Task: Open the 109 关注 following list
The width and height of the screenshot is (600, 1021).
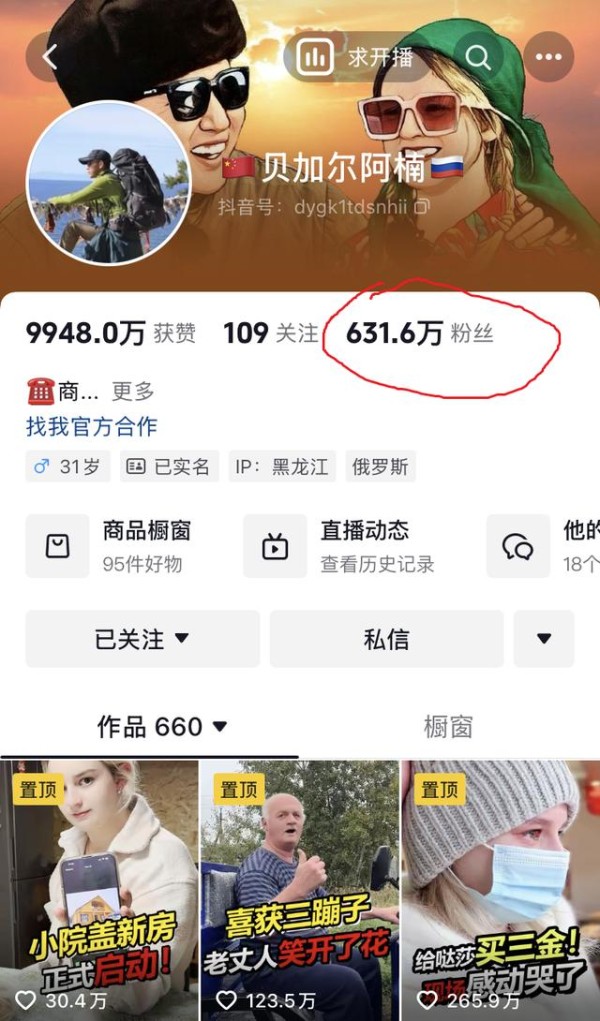Action: 270,333
